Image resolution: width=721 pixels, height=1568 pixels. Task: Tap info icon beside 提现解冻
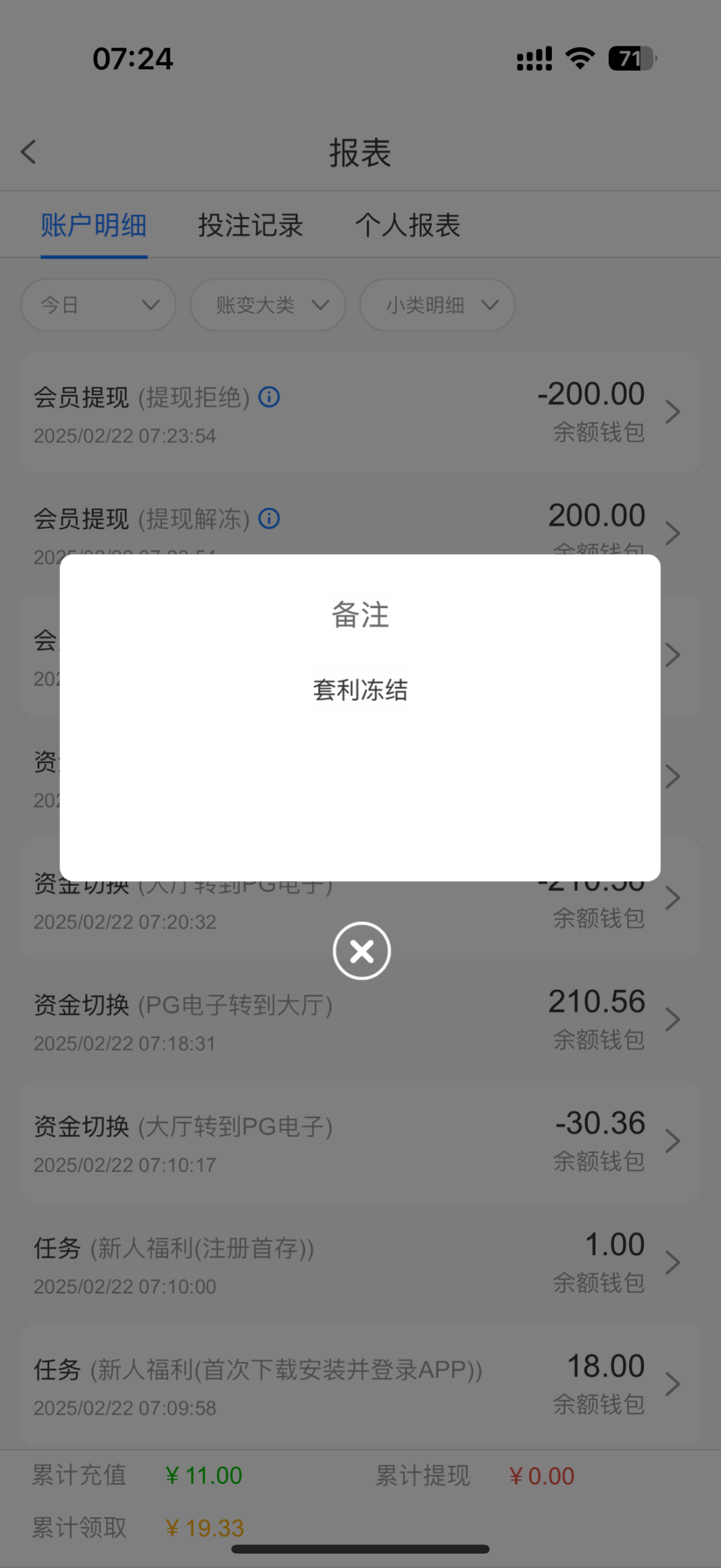point(269,519)
